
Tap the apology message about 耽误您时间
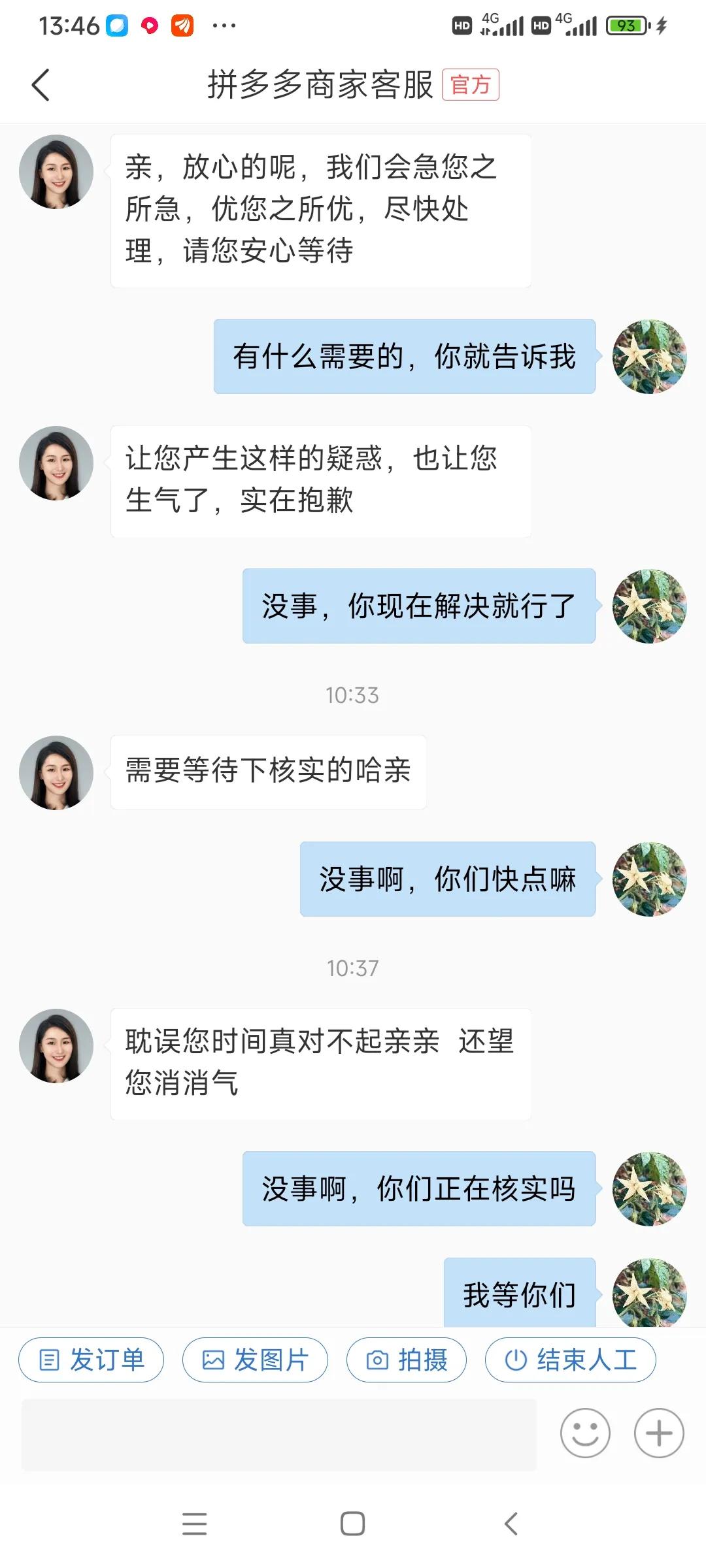pos(320,1063)
